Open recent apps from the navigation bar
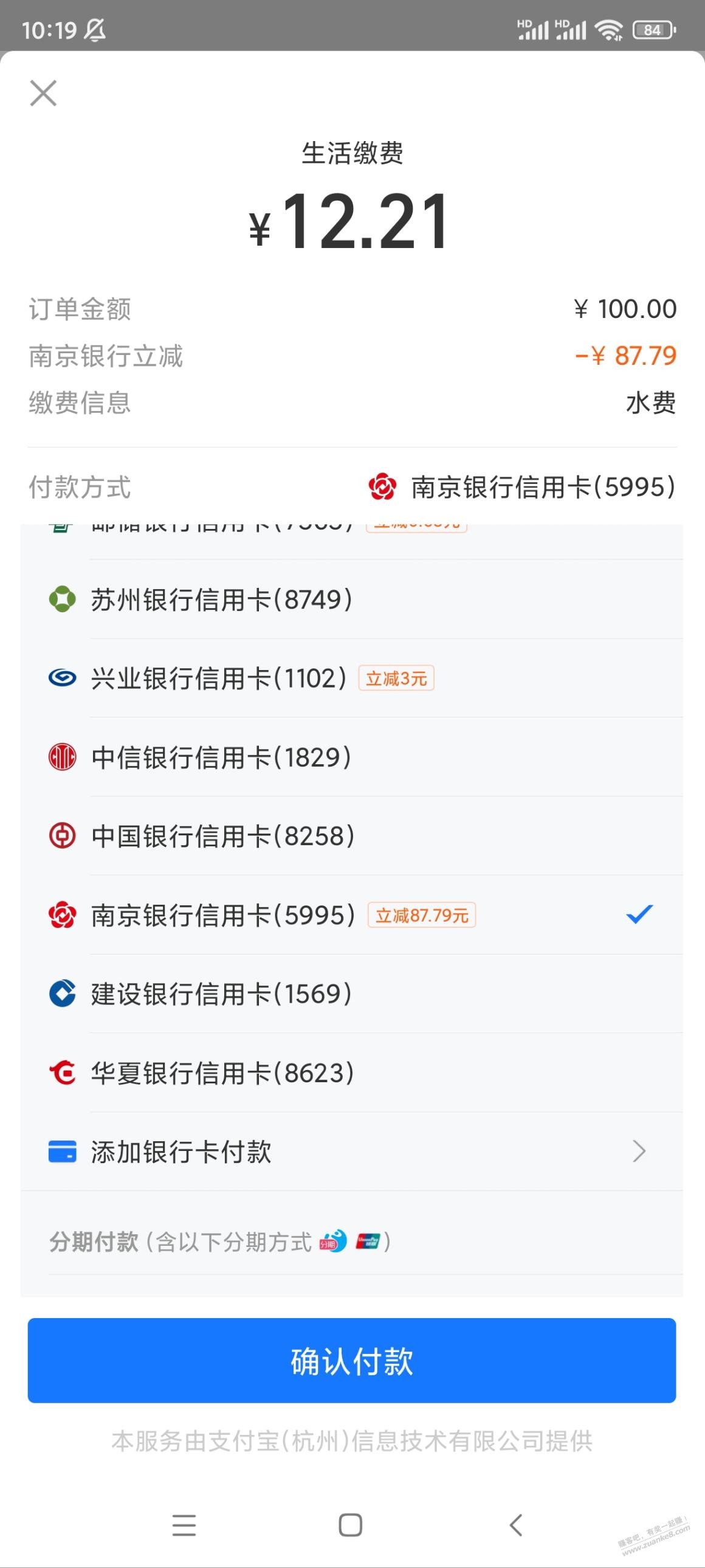705x1568 pixels. [184, 1525]
